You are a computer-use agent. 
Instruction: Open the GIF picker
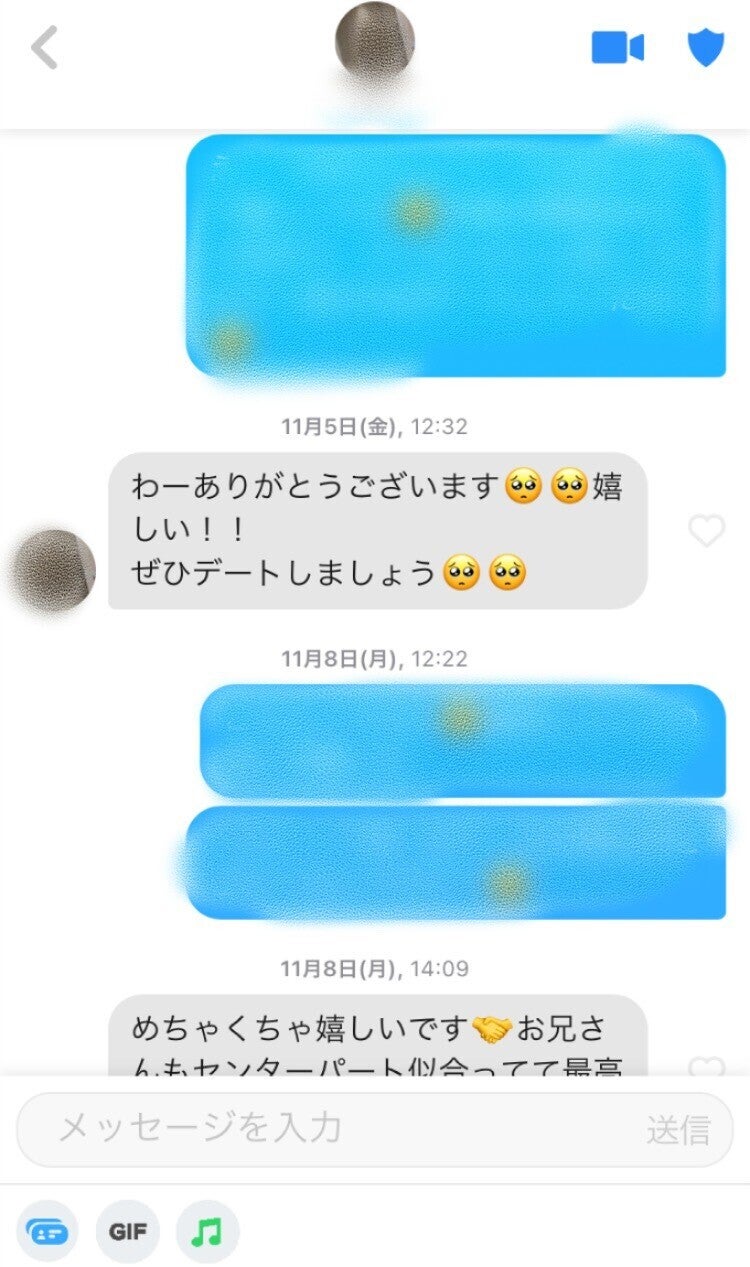(128, 1231)
